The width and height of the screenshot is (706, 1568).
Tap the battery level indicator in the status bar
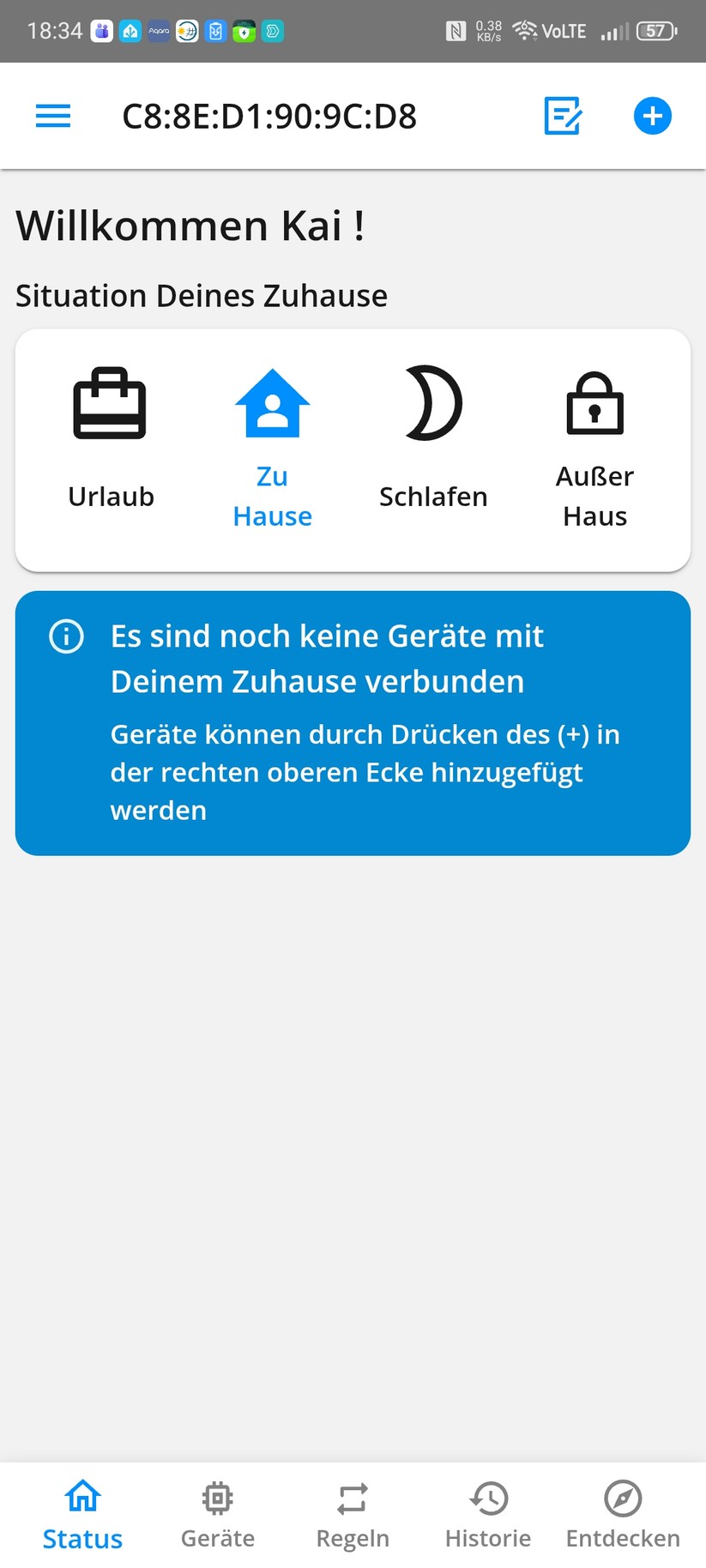tap(652, 31)
